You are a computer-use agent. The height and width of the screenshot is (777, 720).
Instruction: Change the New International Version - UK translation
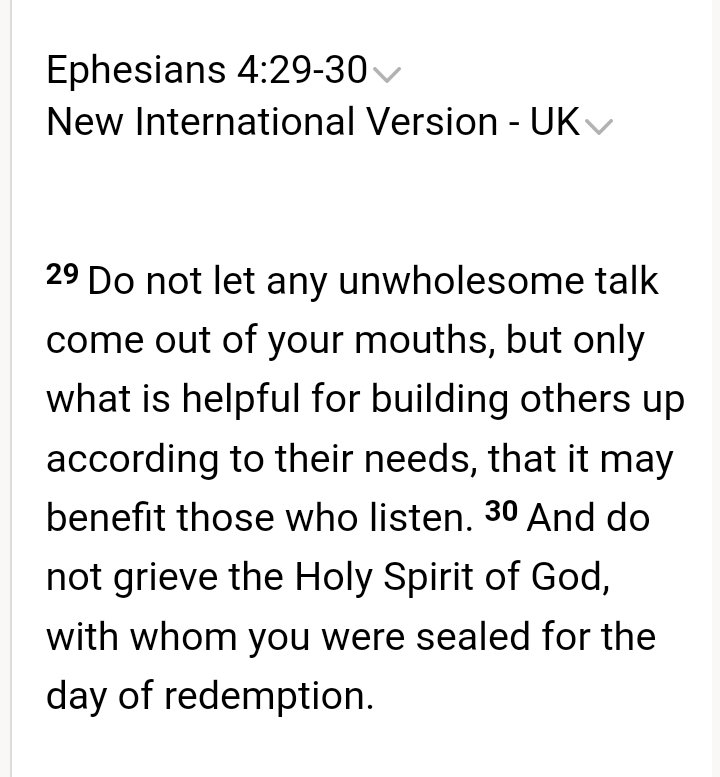coord(598,125)
